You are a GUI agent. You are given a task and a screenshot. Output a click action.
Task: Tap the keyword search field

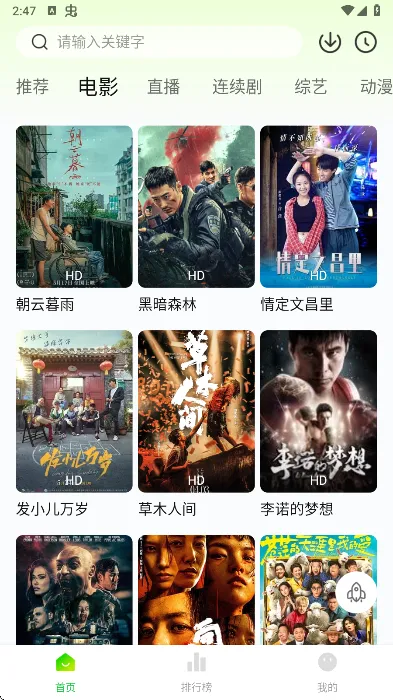pos(159,42)
